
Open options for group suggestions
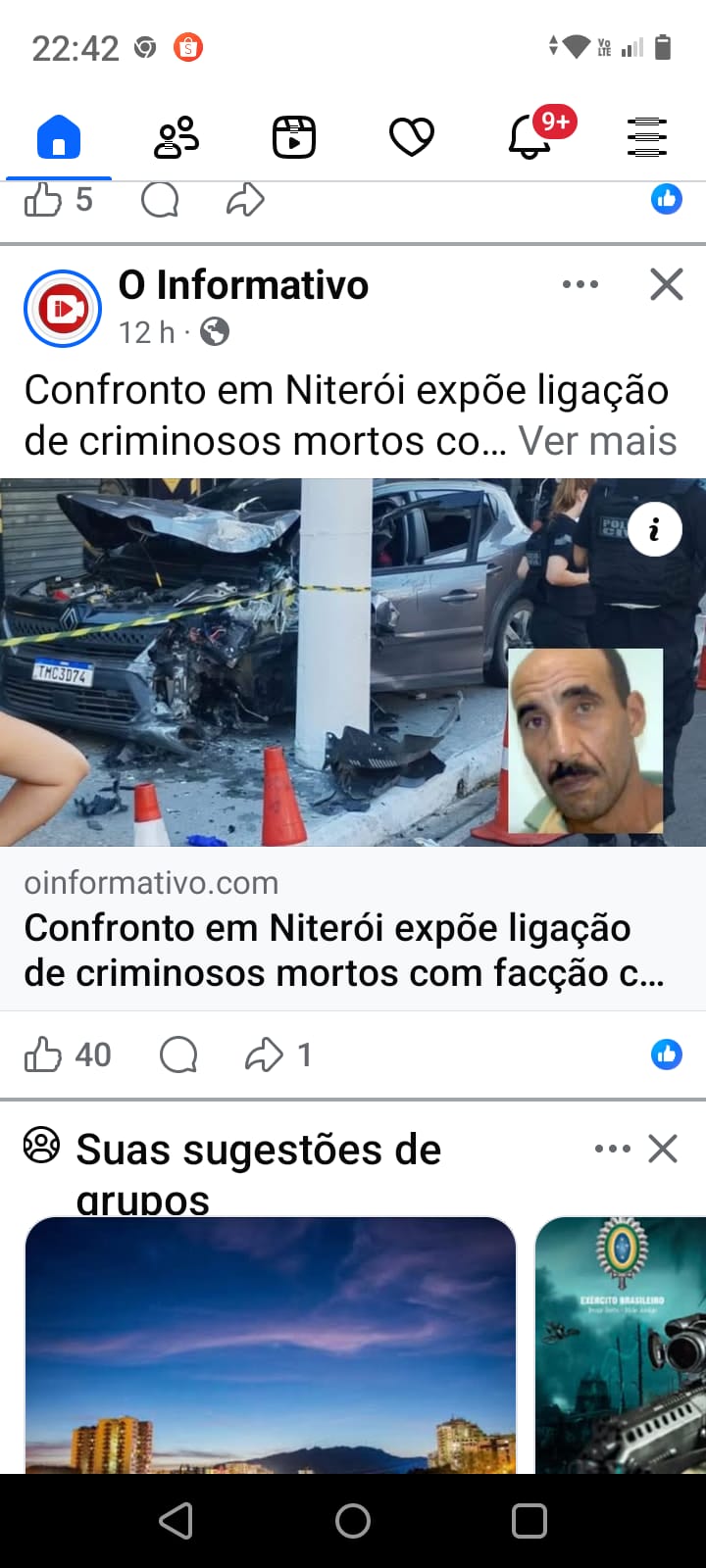point(612,1149)
